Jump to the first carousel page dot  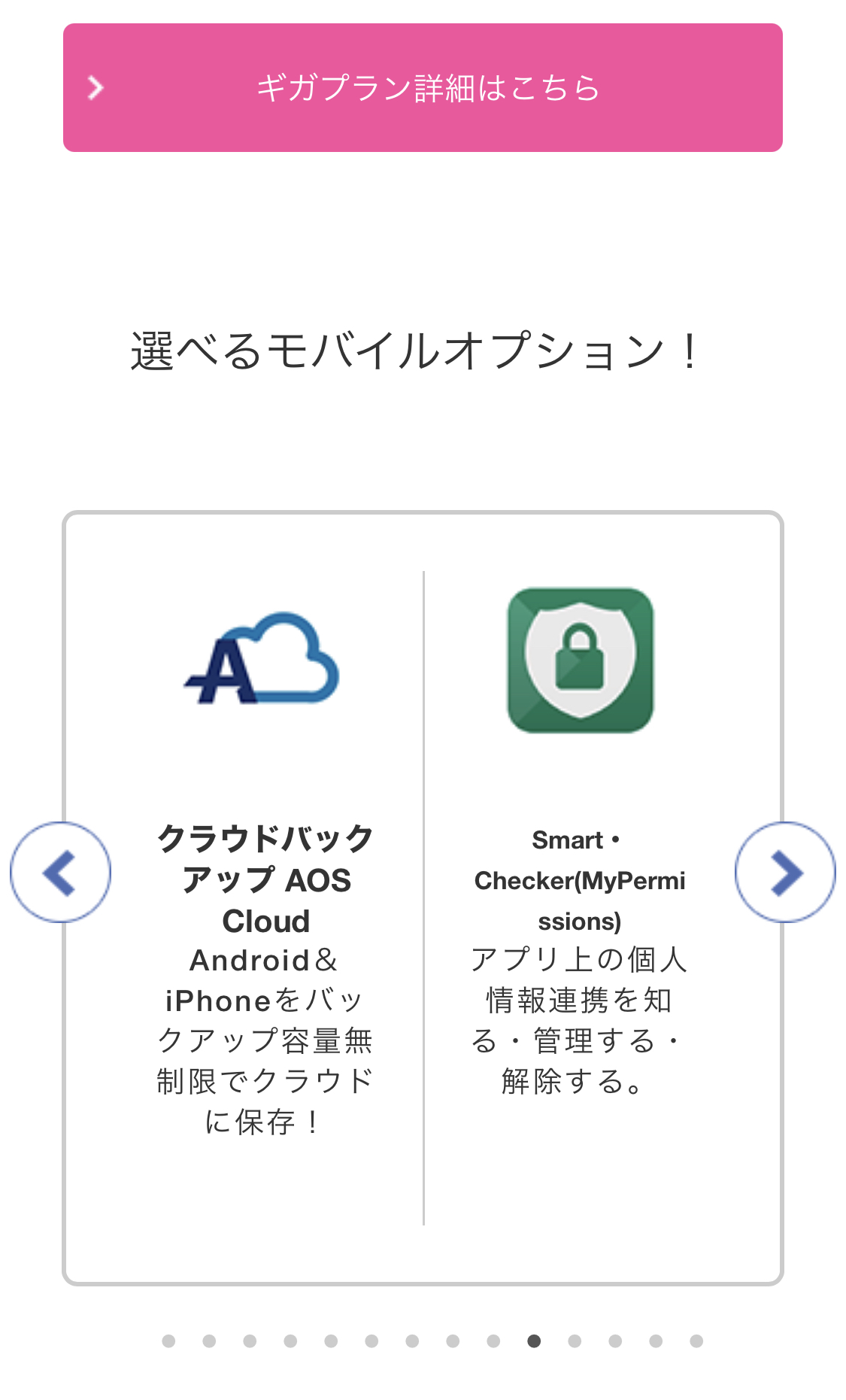(x=168, y=1341)
